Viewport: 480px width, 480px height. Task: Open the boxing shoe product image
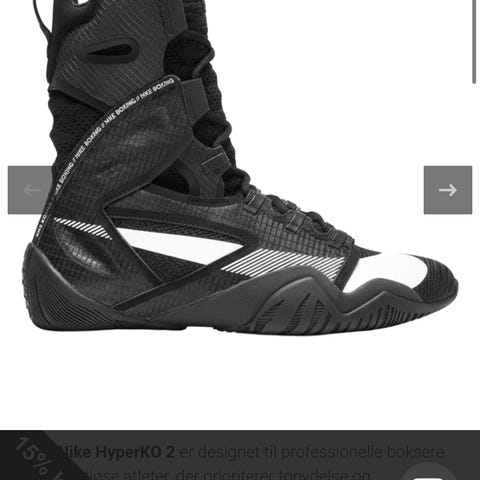(240, 167)
